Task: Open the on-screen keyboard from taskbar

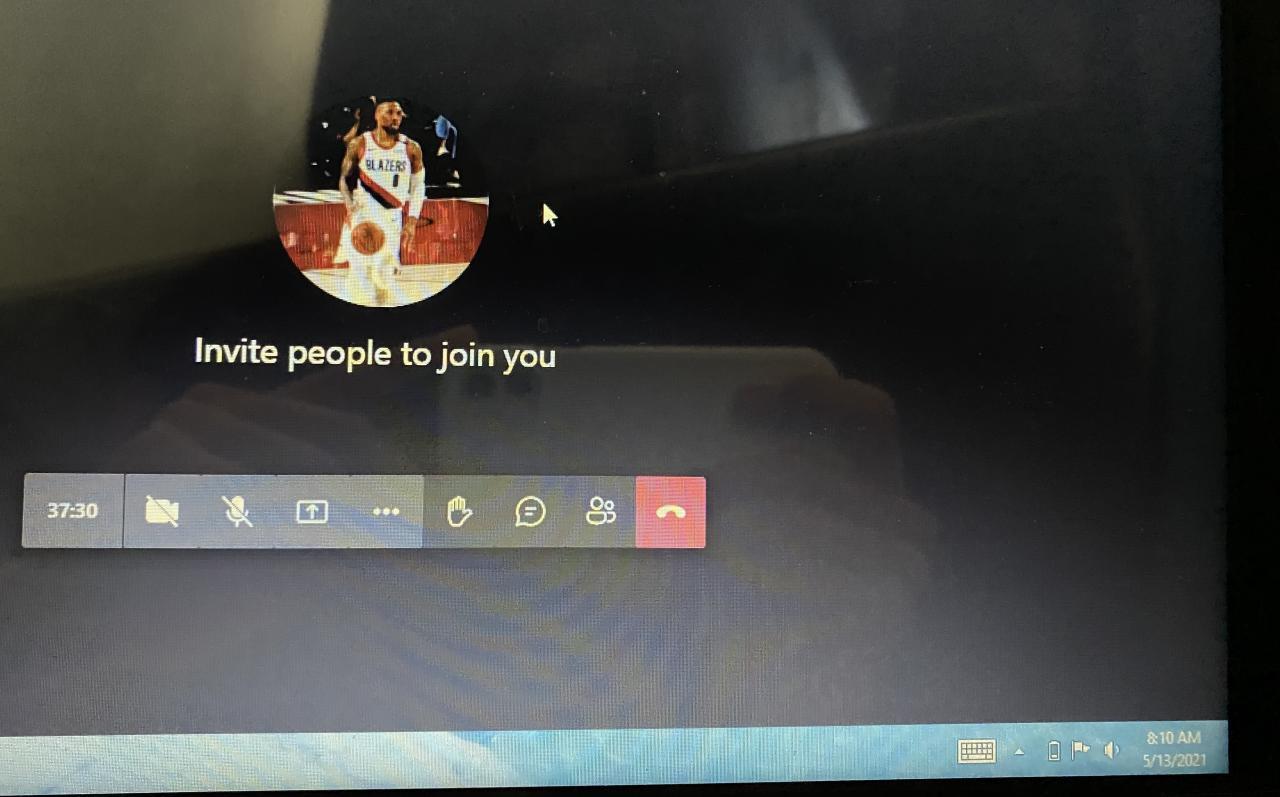Action: coord(976,751)
